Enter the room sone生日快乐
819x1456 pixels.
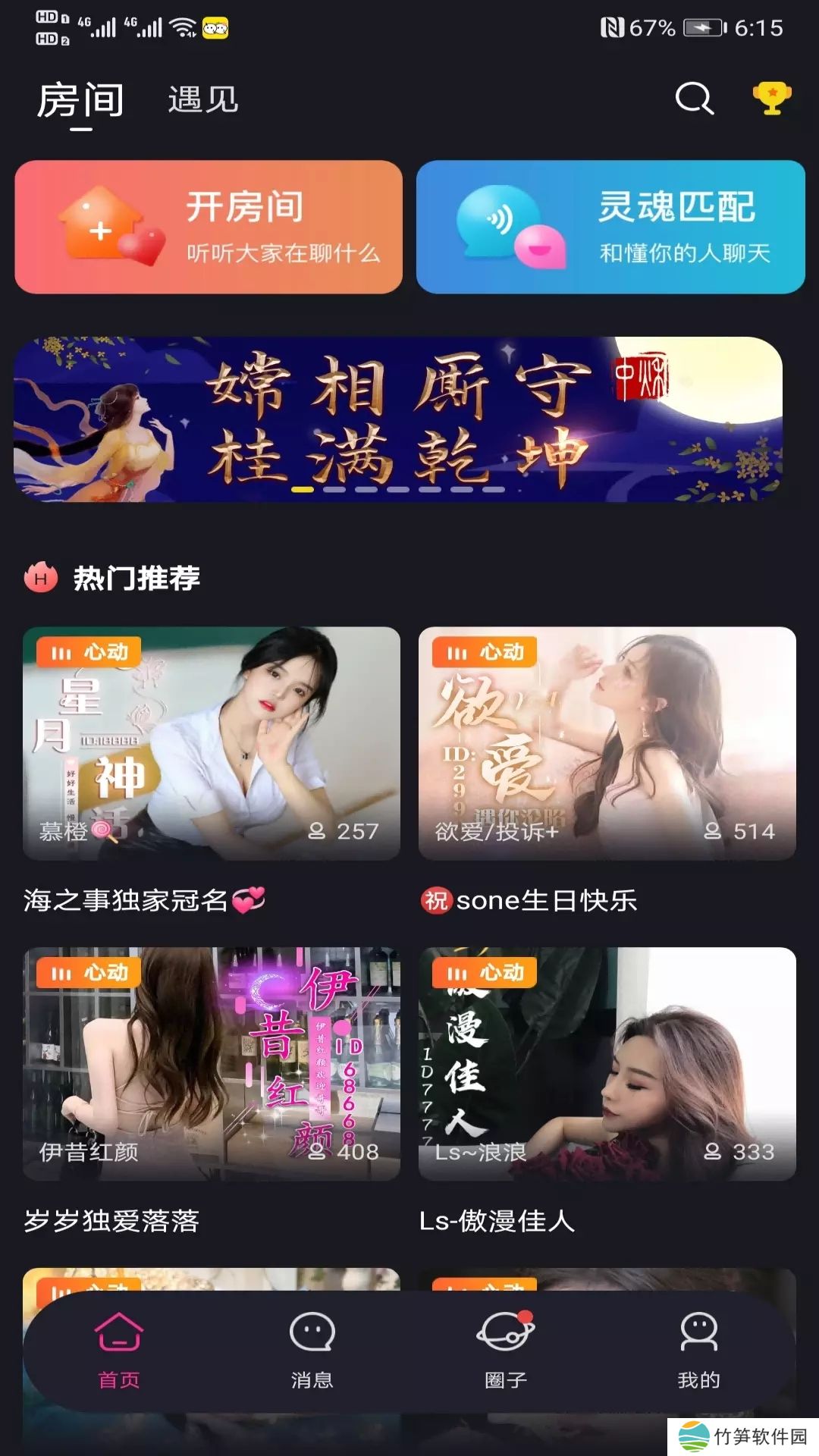[x=607, y=743]
